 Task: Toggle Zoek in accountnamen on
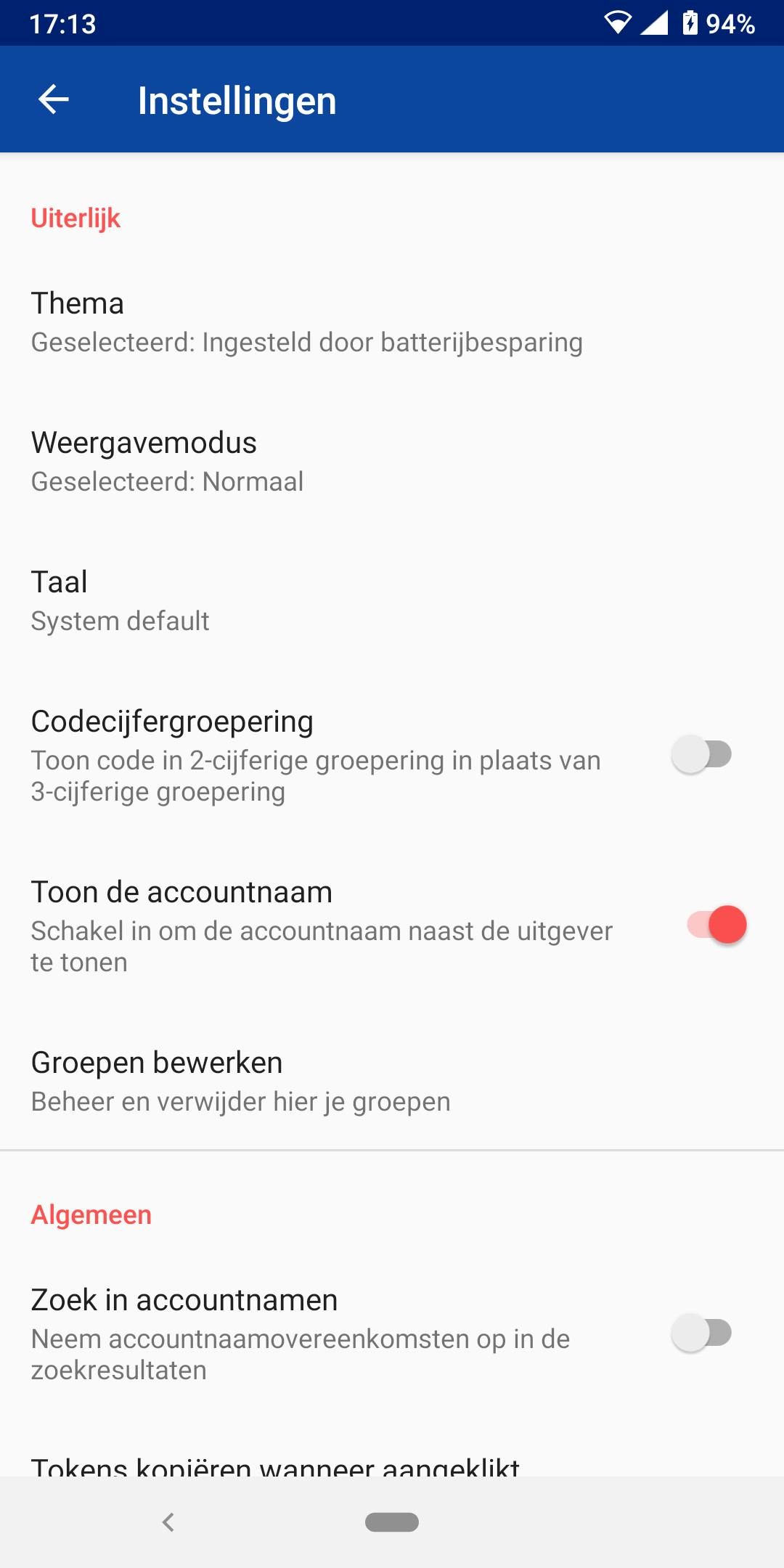pos(701,1333)
